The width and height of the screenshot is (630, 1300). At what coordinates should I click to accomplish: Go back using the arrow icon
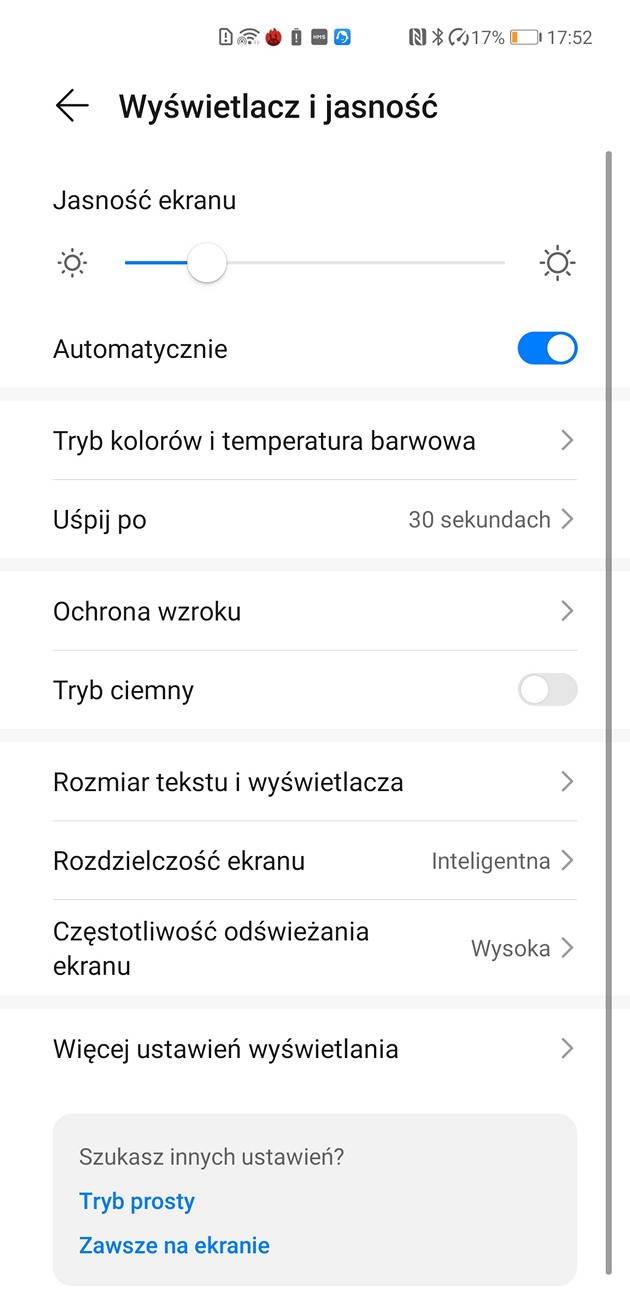72,106
